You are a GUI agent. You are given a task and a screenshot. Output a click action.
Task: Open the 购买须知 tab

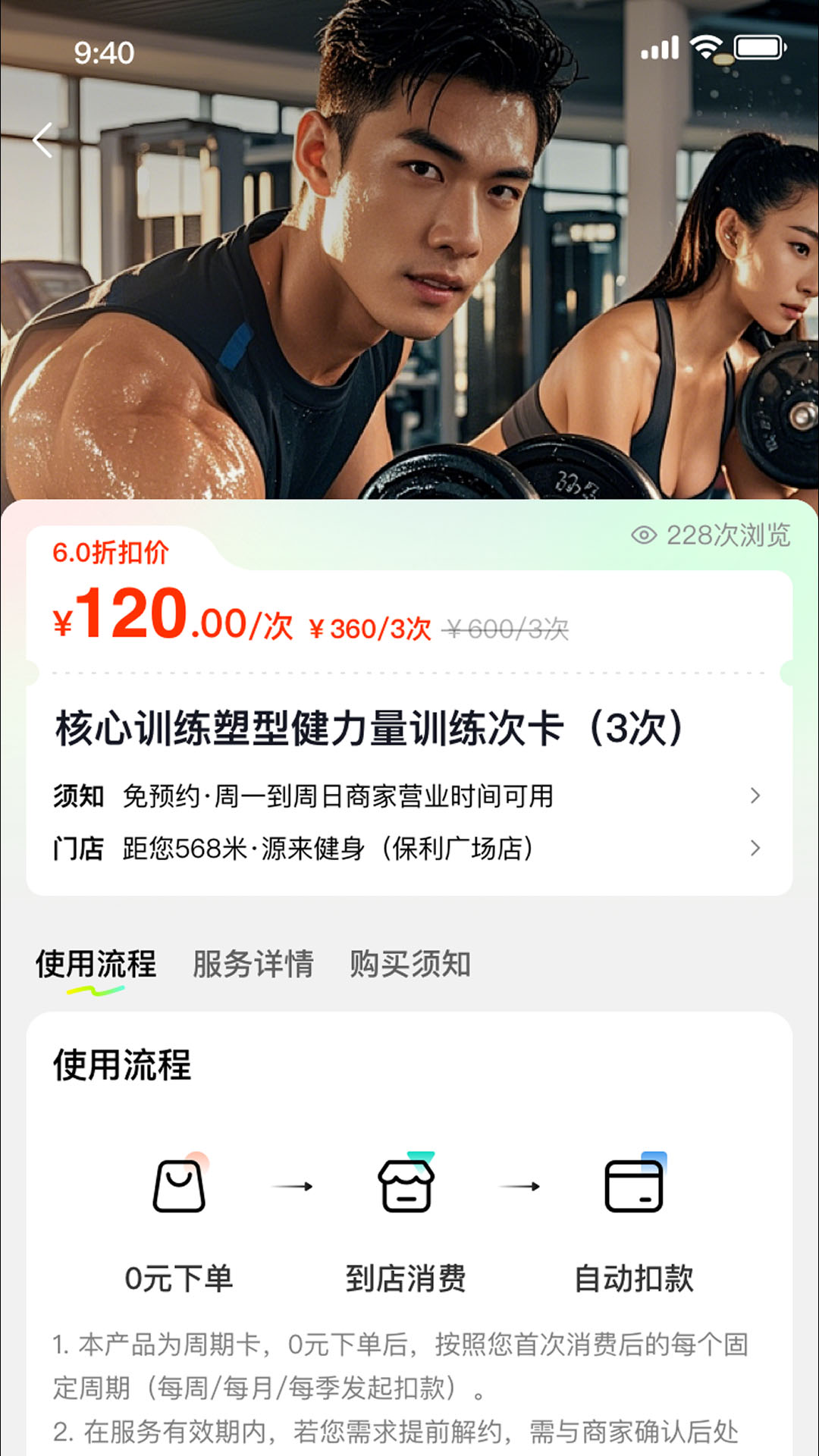410,965
